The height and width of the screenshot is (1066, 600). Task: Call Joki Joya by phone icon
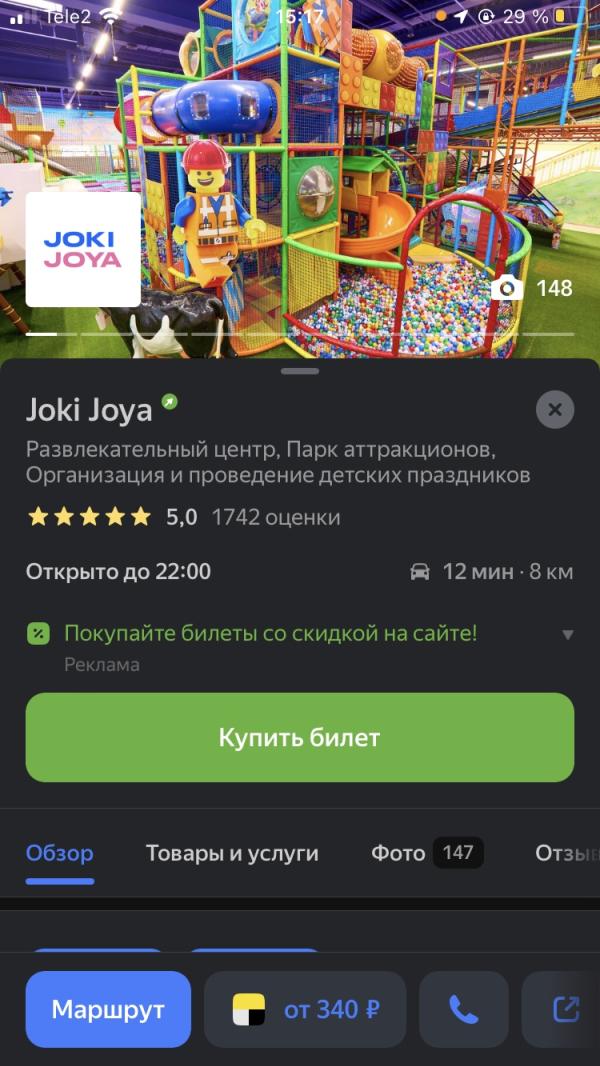click(x=464, y=1009)
